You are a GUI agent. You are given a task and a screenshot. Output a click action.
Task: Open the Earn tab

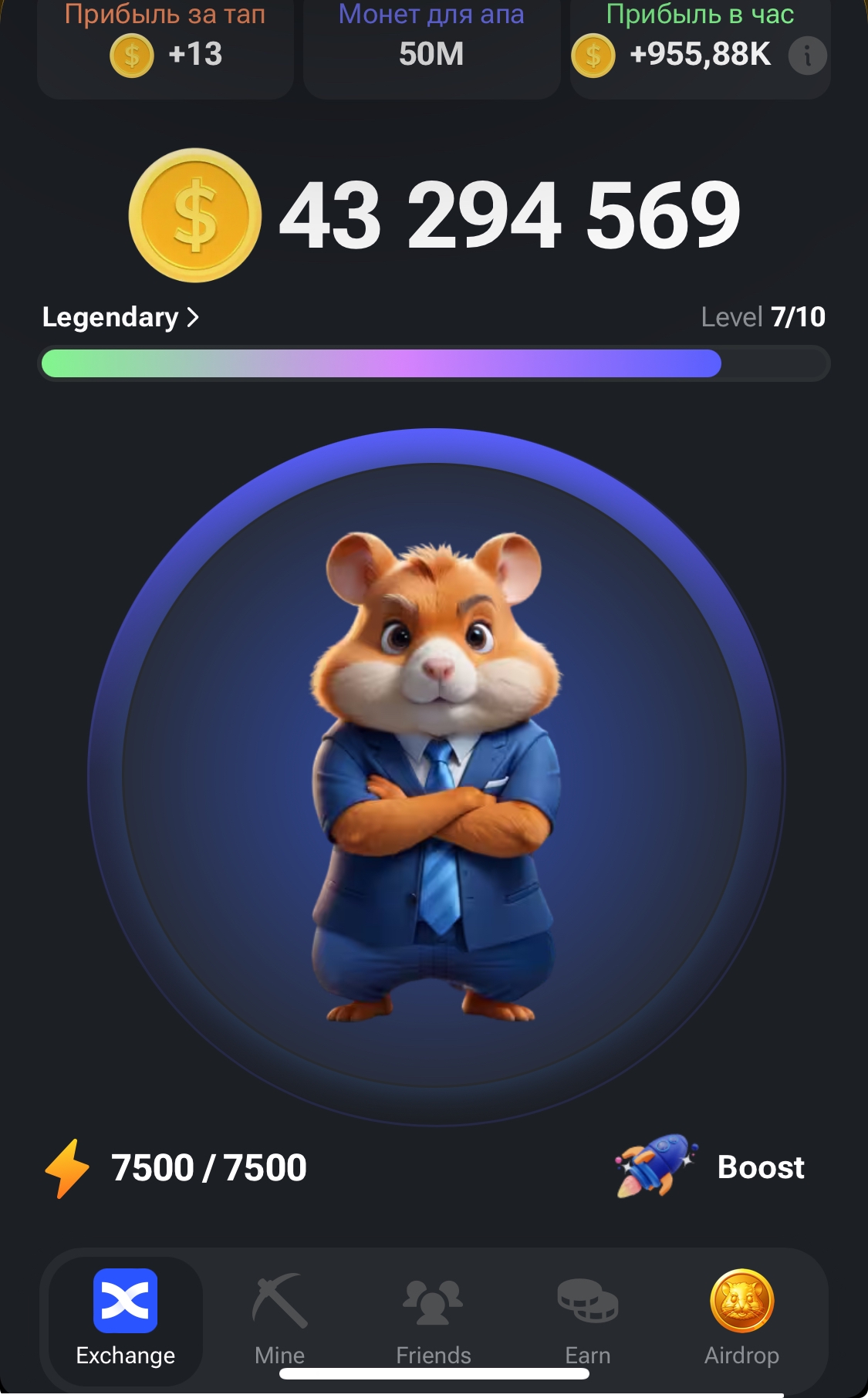pos(587,1319)
